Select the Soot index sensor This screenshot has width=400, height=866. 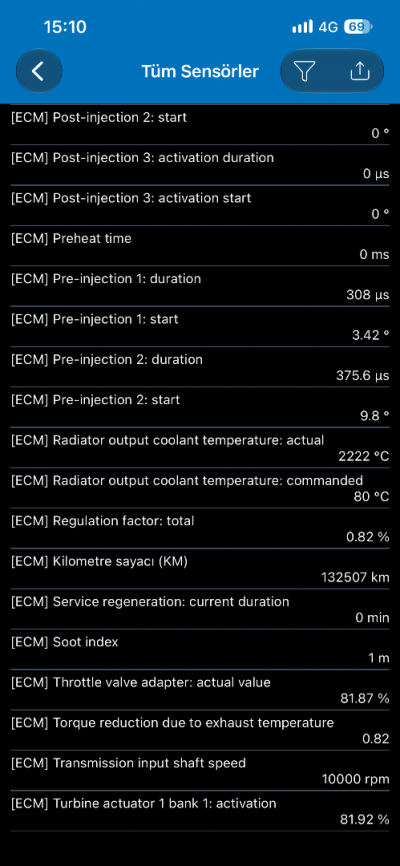coord(200,650)
